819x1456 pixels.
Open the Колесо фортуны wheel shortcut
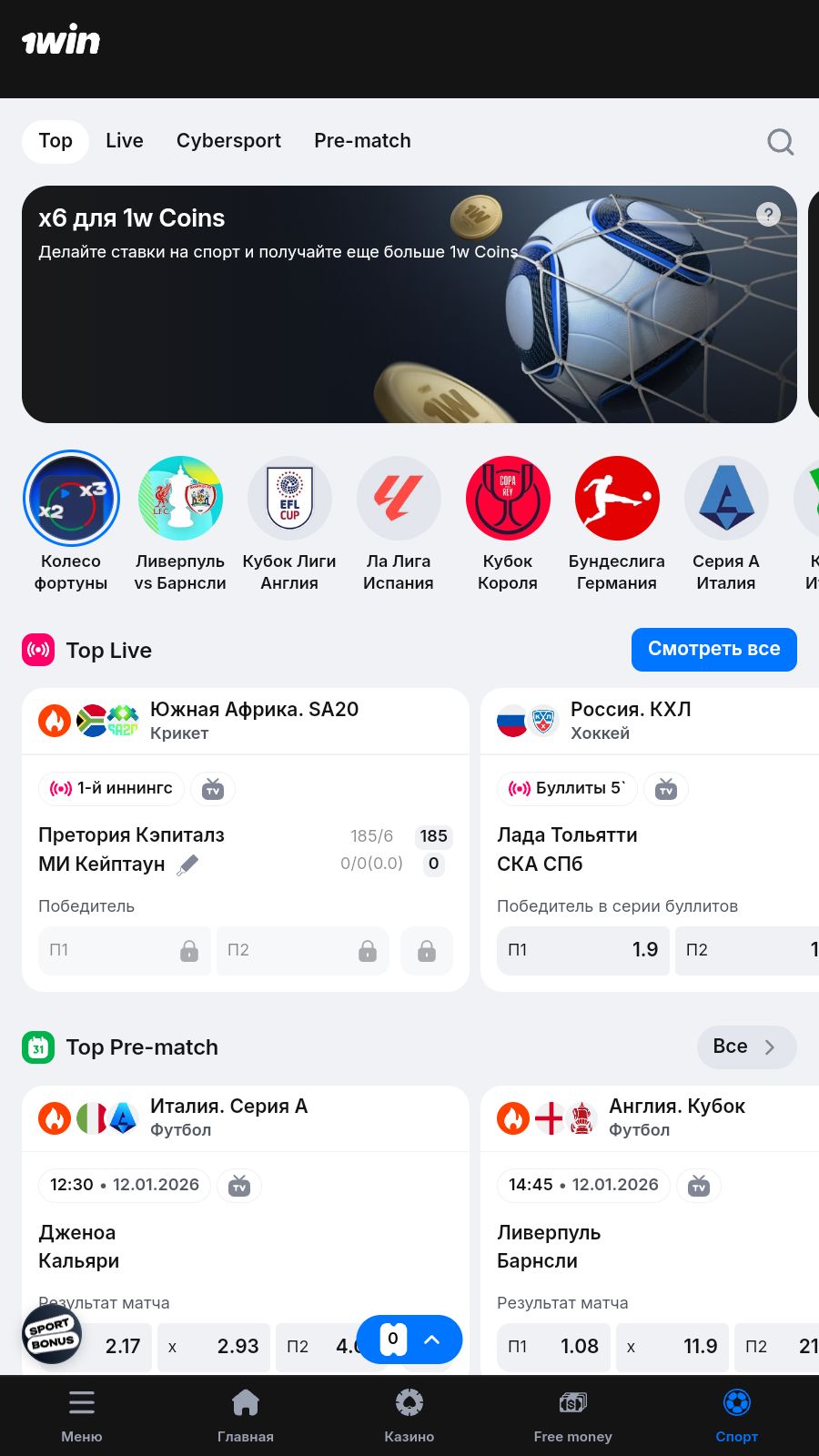pos(71,499)
